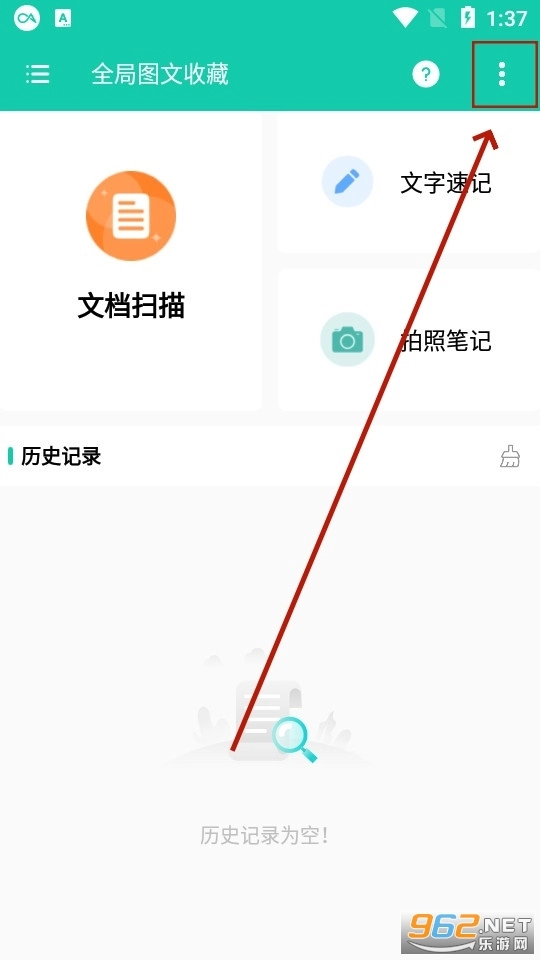This screenshot has width=540, height=960.
Task: Open the help question mark icon
Action: [426, 75]
